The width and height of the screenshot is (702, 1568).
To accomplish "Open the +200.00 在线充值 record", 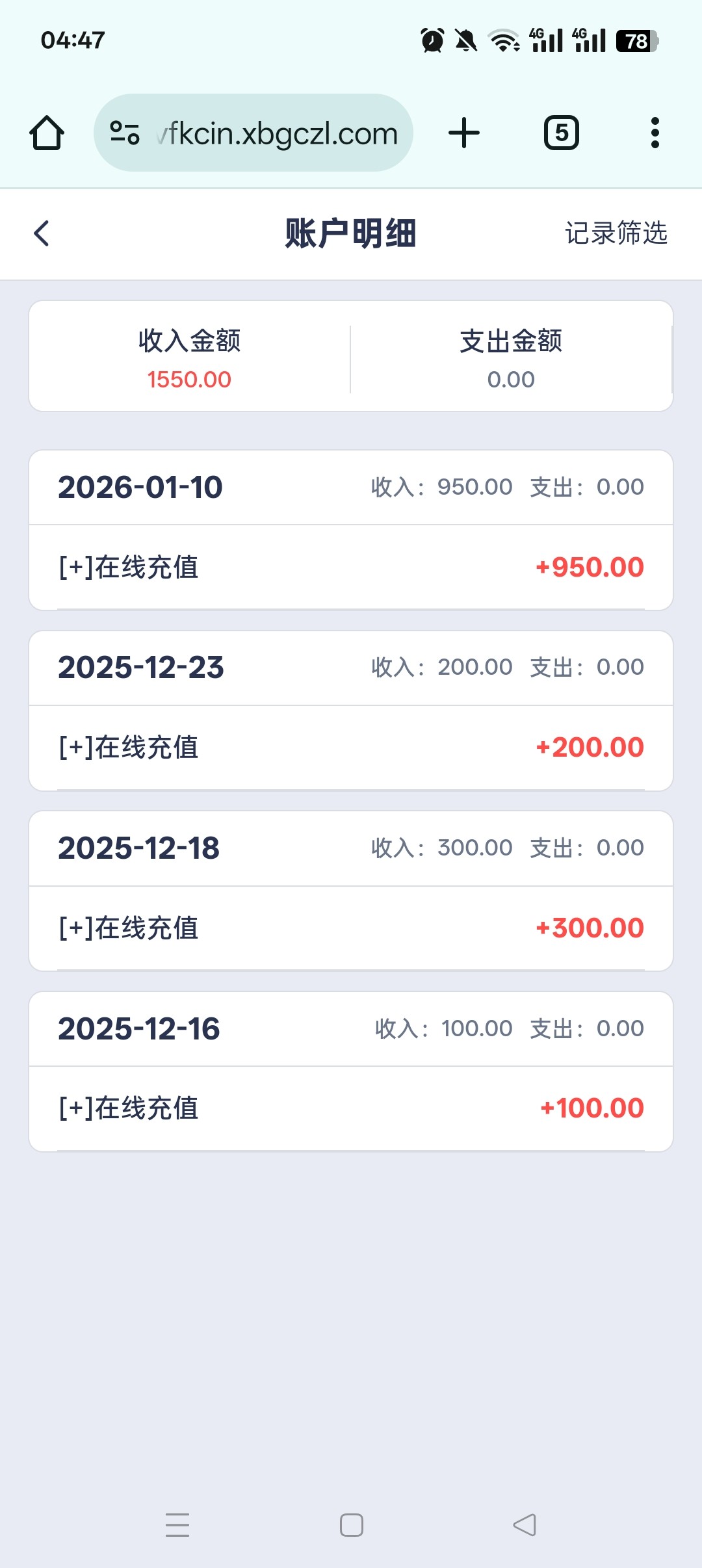I will click(x=351, y=748).
